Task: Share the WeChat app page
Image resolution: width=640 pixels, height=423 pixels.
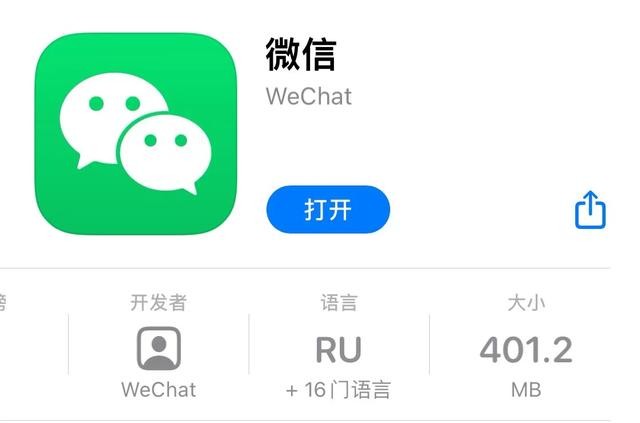Action: pos(590,210)
